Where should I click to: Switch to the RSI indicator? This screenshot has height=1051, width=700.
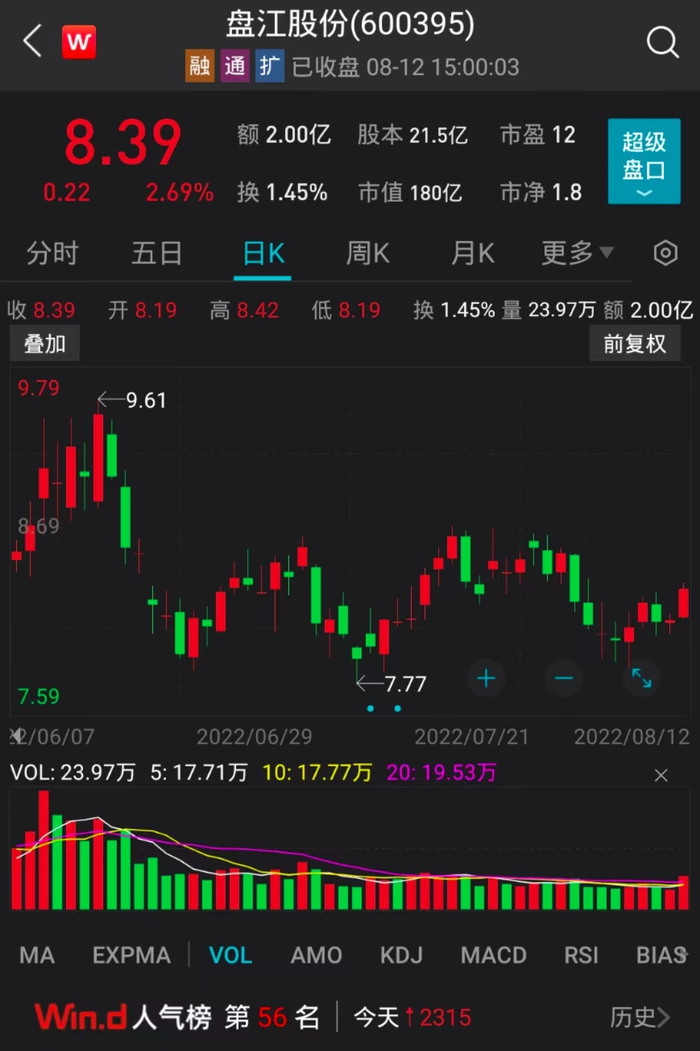pos(581,955)
